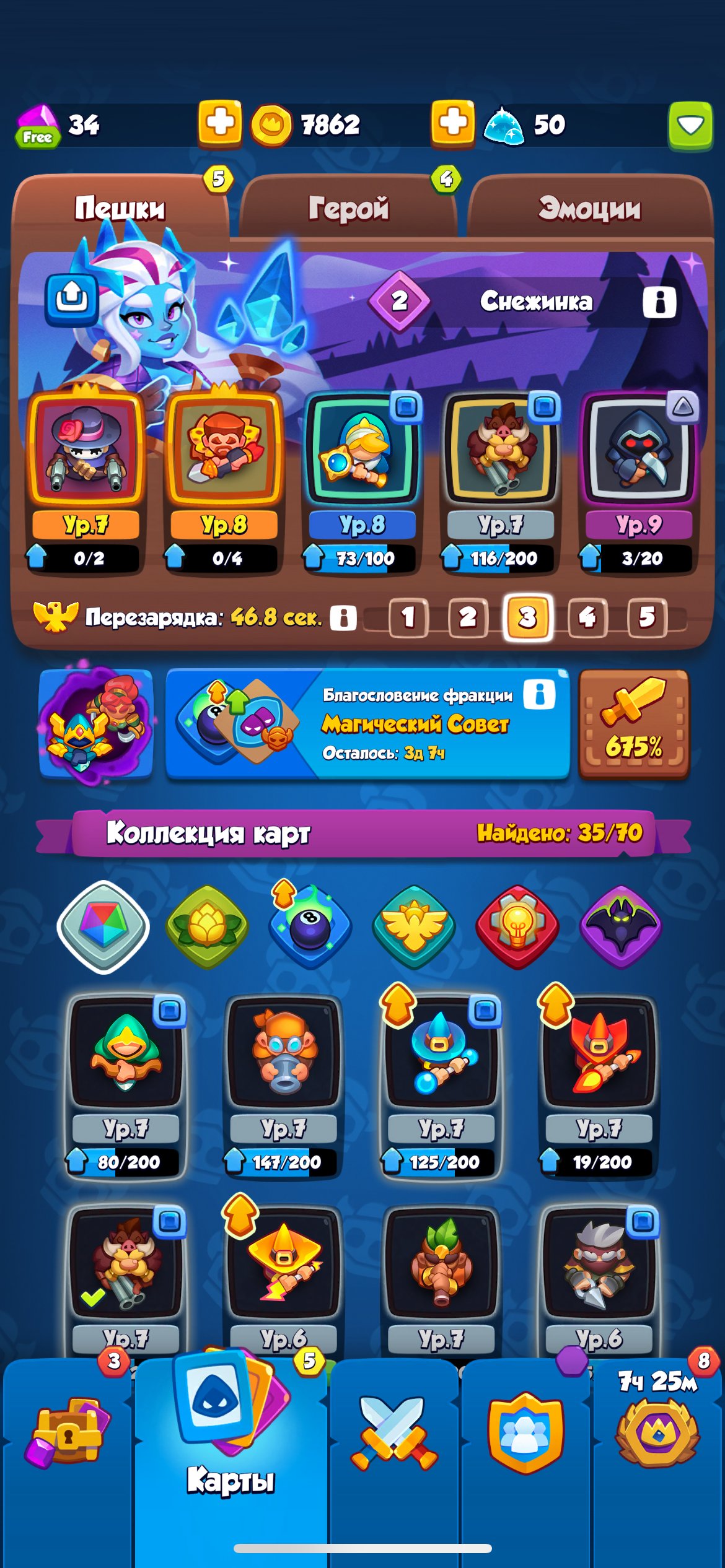The height and width of the screenshot is (1568, 725).
Task: Open the deck card with 3/20 progress
Action: (638, 480)
